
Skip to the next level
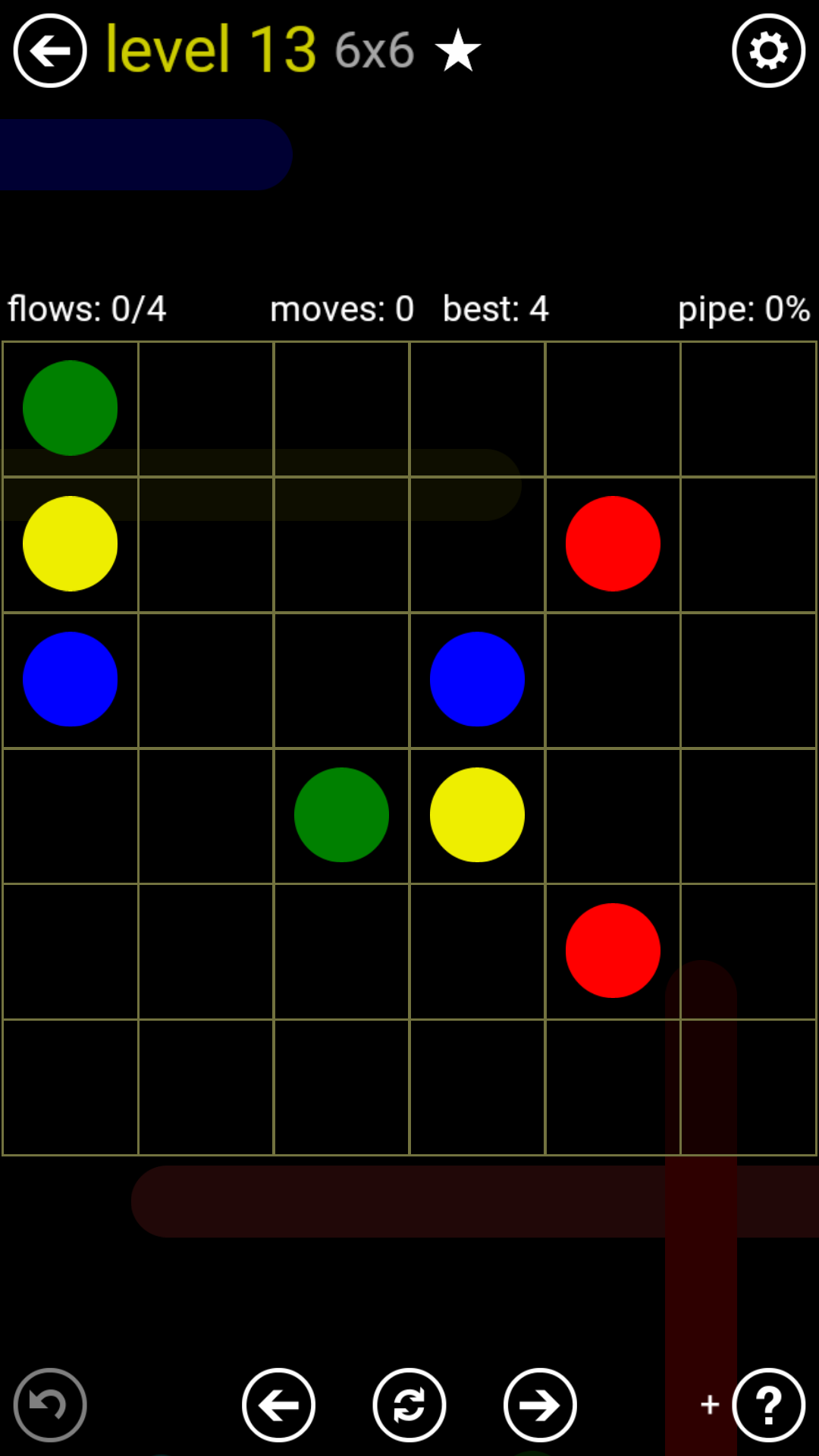[x=540, y=1405]
